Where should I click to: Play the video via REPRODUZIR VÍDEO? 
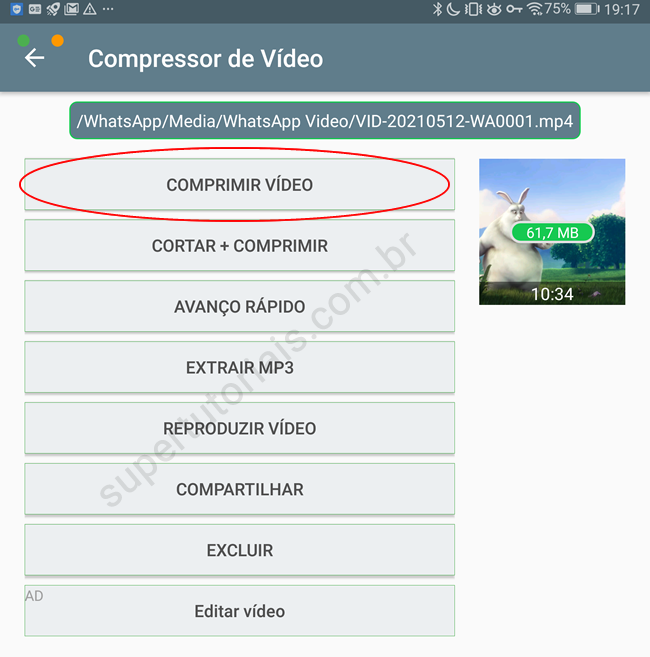click(x=239, y=429)
